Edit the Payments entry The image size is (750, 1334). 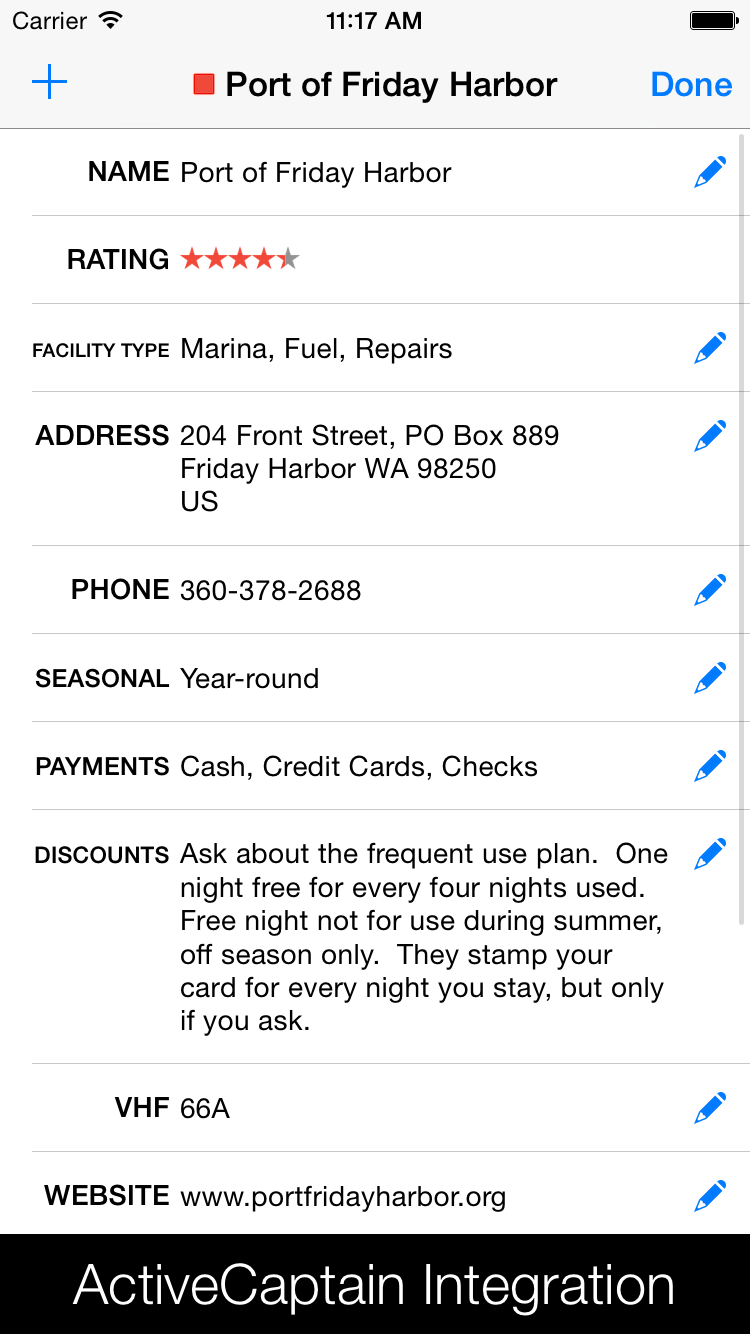tap(709, 766)
